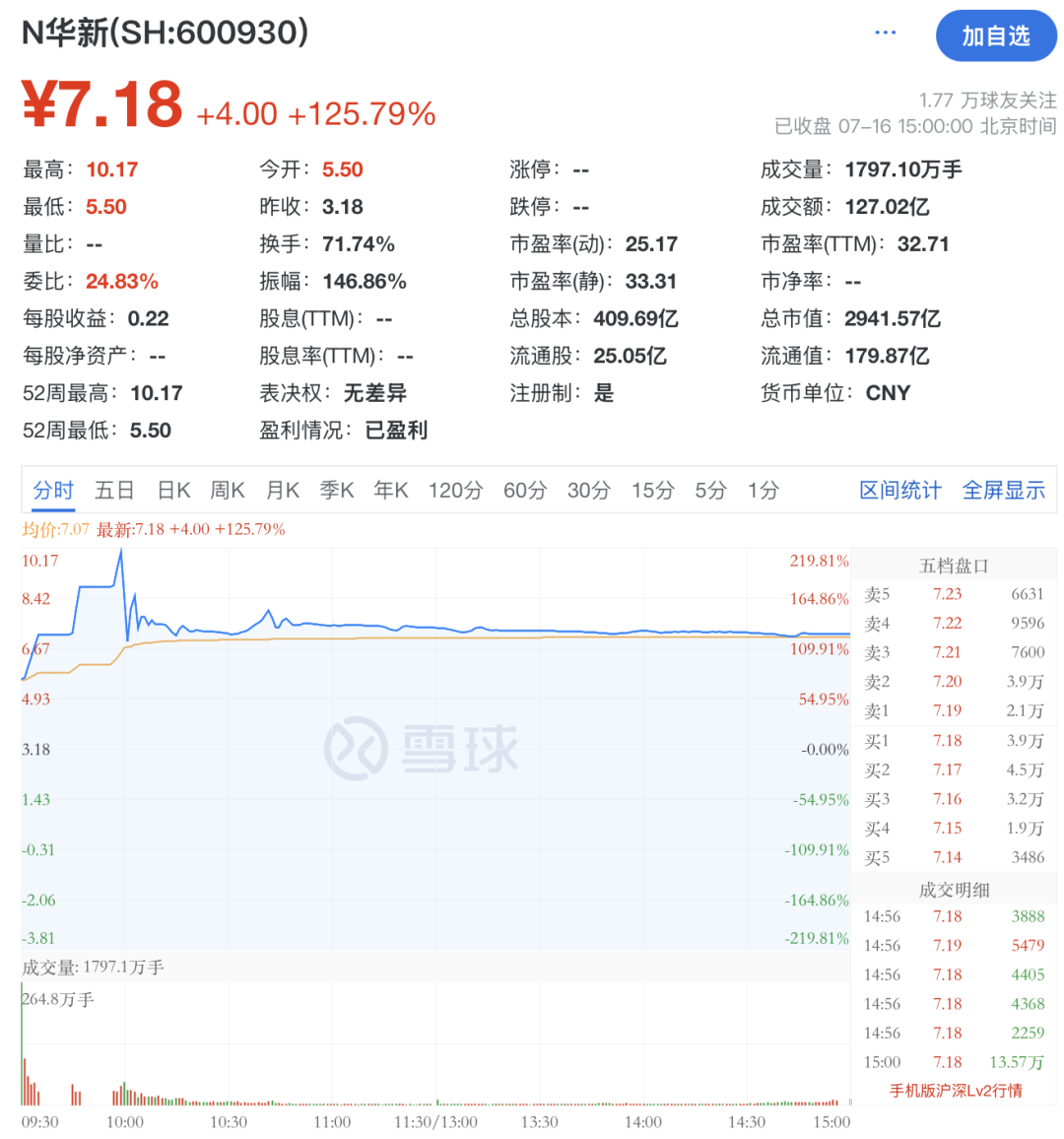The width and height of the screenshot is (1064, 1139).
Task: Open the 年K yearly chart tab
Action: [390, 490]
